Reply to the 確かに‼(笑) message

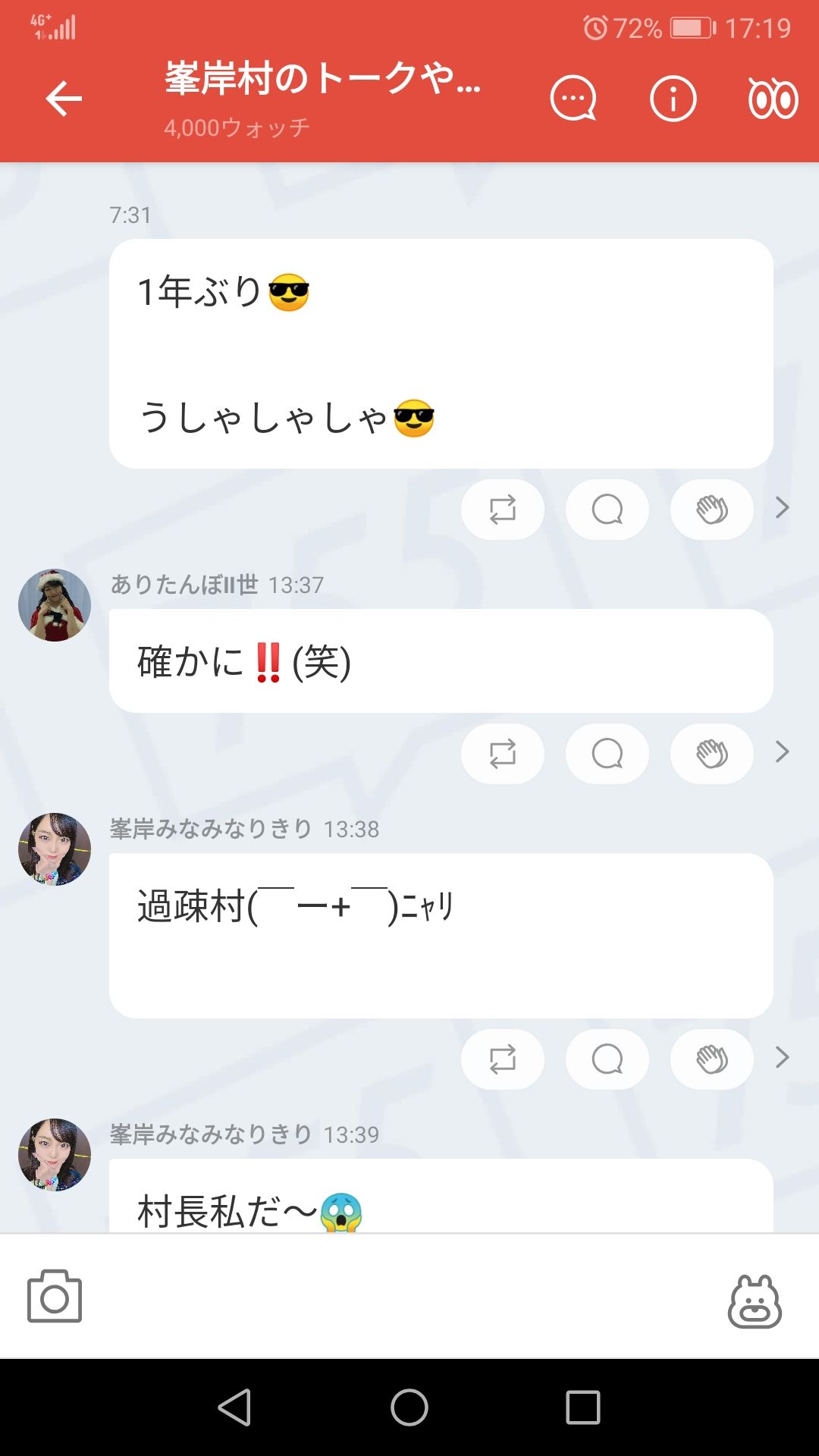click(x=607, y=753)
